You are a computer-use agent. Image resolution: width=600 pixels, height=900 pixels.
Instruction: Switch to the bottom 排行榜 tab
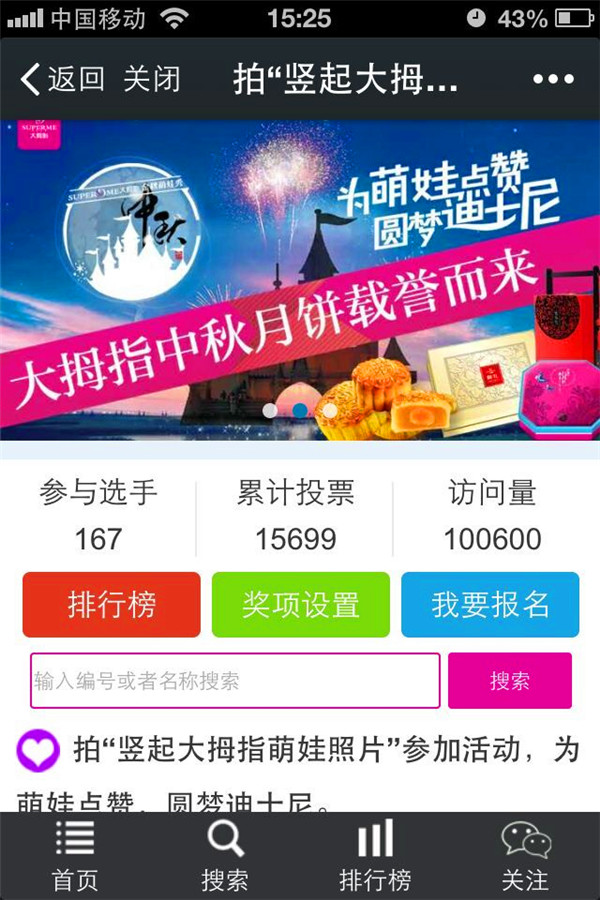pos(375,855)
